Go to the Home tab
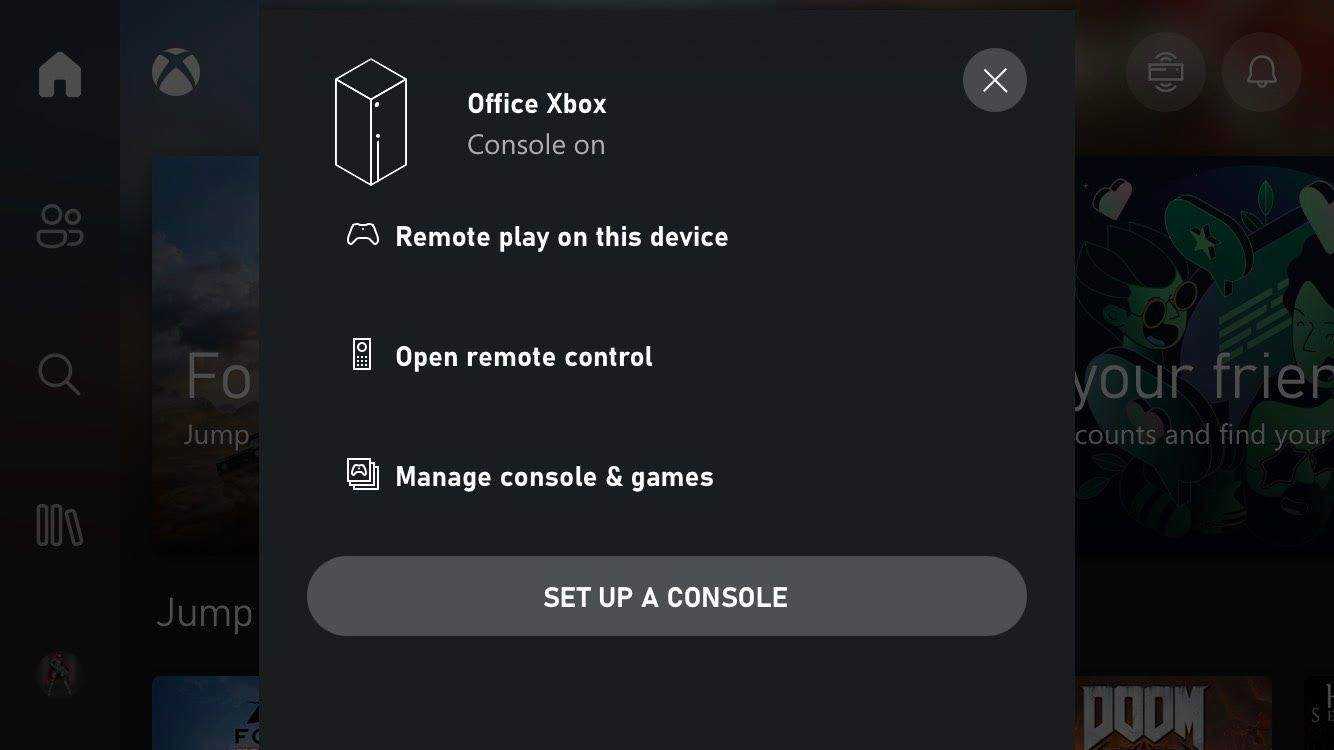Viewport: 1334px width, 750px height. [x=60, y=74]
